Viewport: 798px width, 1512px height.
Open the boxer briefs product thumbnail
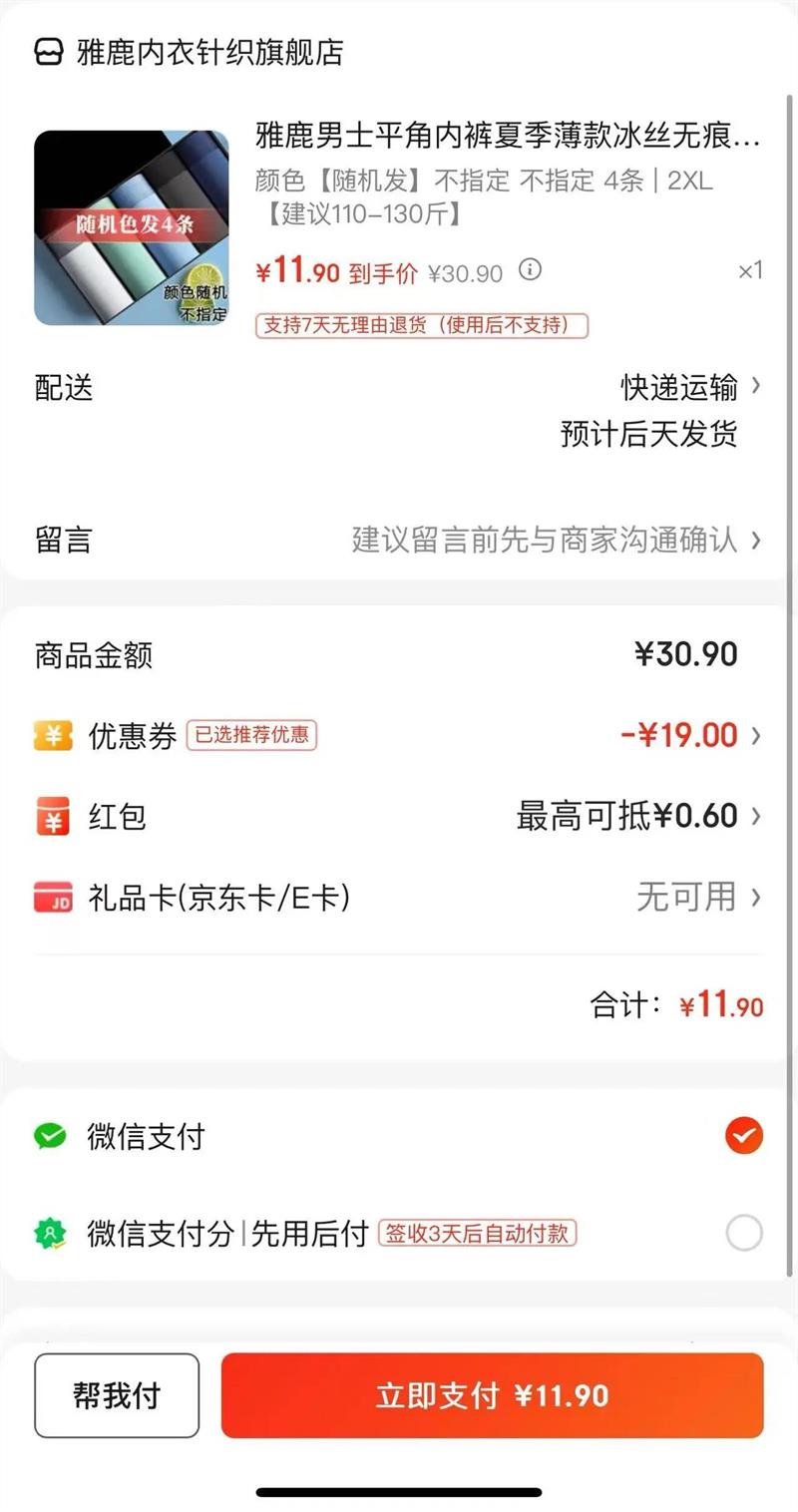[x=132, y=227]
